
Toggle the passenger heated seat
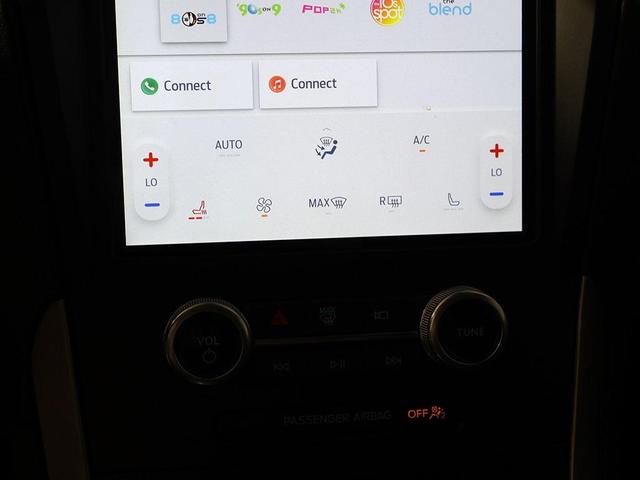453,201
